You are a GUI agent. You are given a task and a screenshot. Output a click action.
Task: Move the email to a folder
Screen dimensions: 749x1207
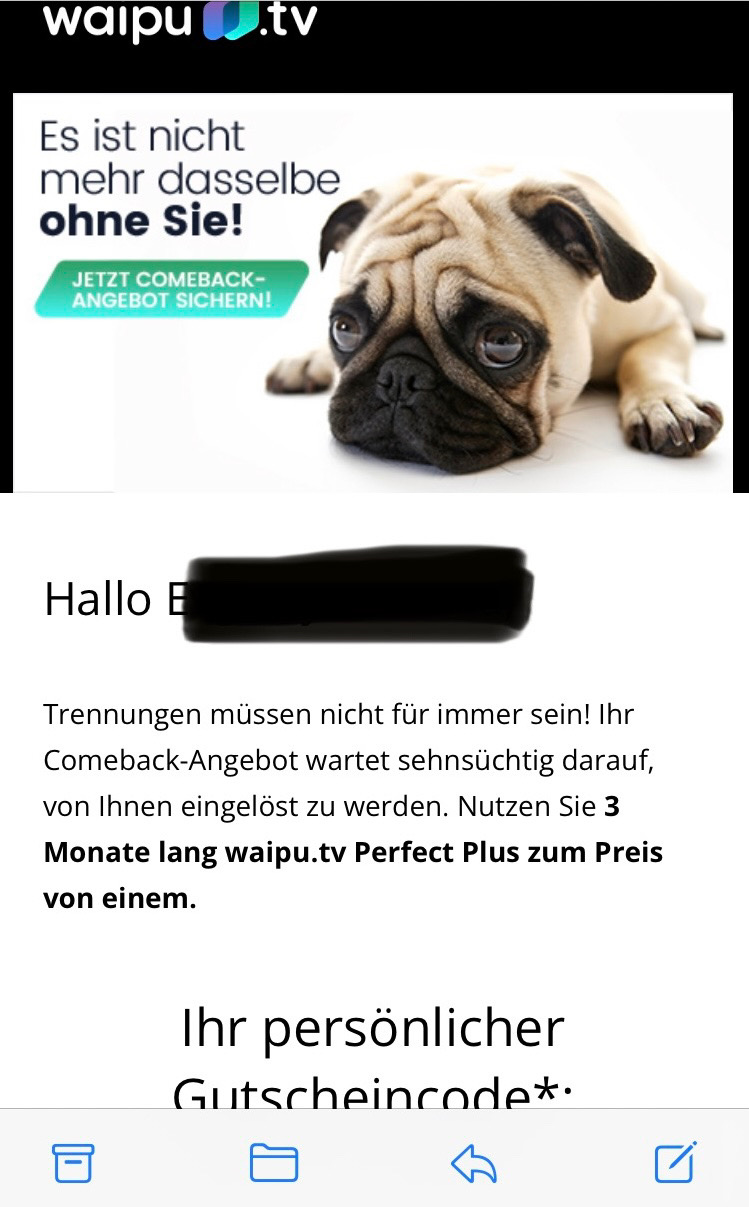[273, 1163]
